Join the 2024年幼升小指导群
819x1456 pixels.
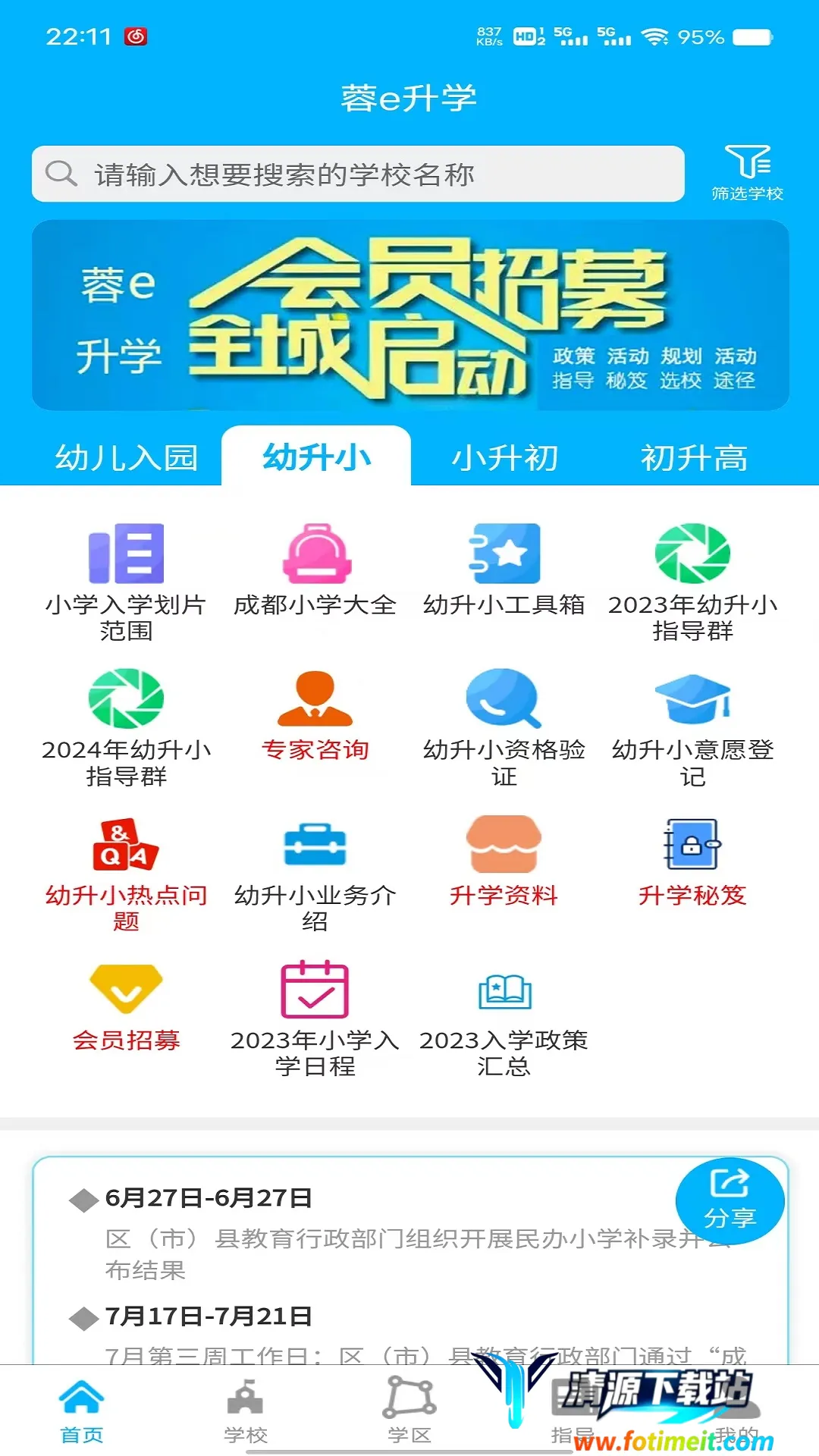(x=126, y=726)
